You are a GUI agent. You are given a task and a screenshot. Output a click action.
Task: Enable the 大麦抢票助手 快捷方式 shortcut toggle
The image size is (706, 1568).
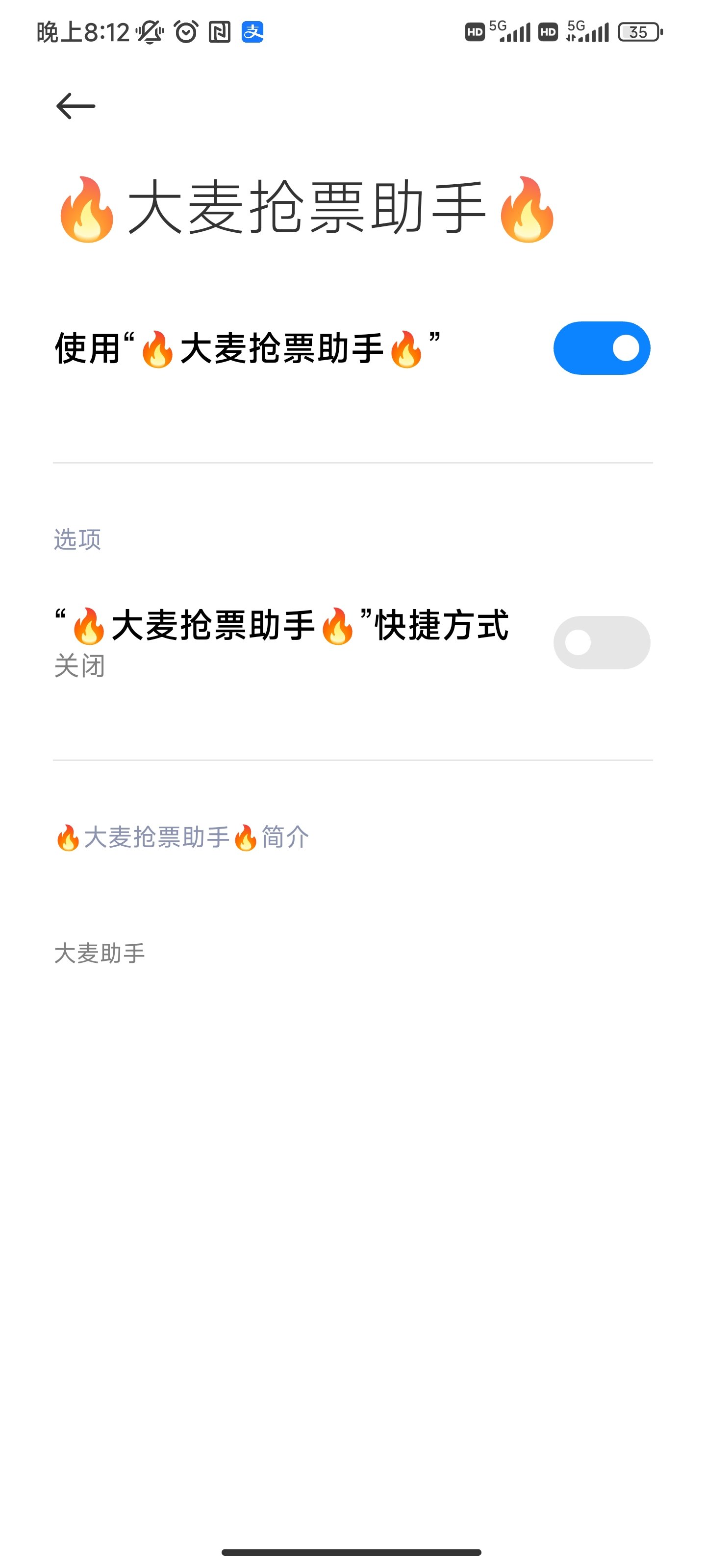coord(602,642)
